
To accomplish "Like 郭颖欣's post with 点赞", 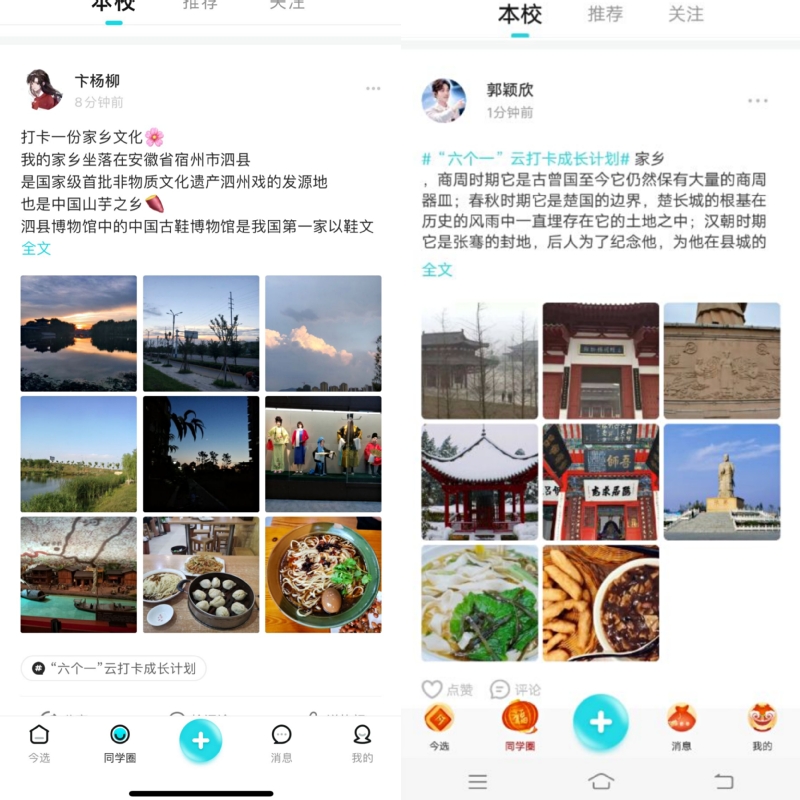I will coord(446,689).
